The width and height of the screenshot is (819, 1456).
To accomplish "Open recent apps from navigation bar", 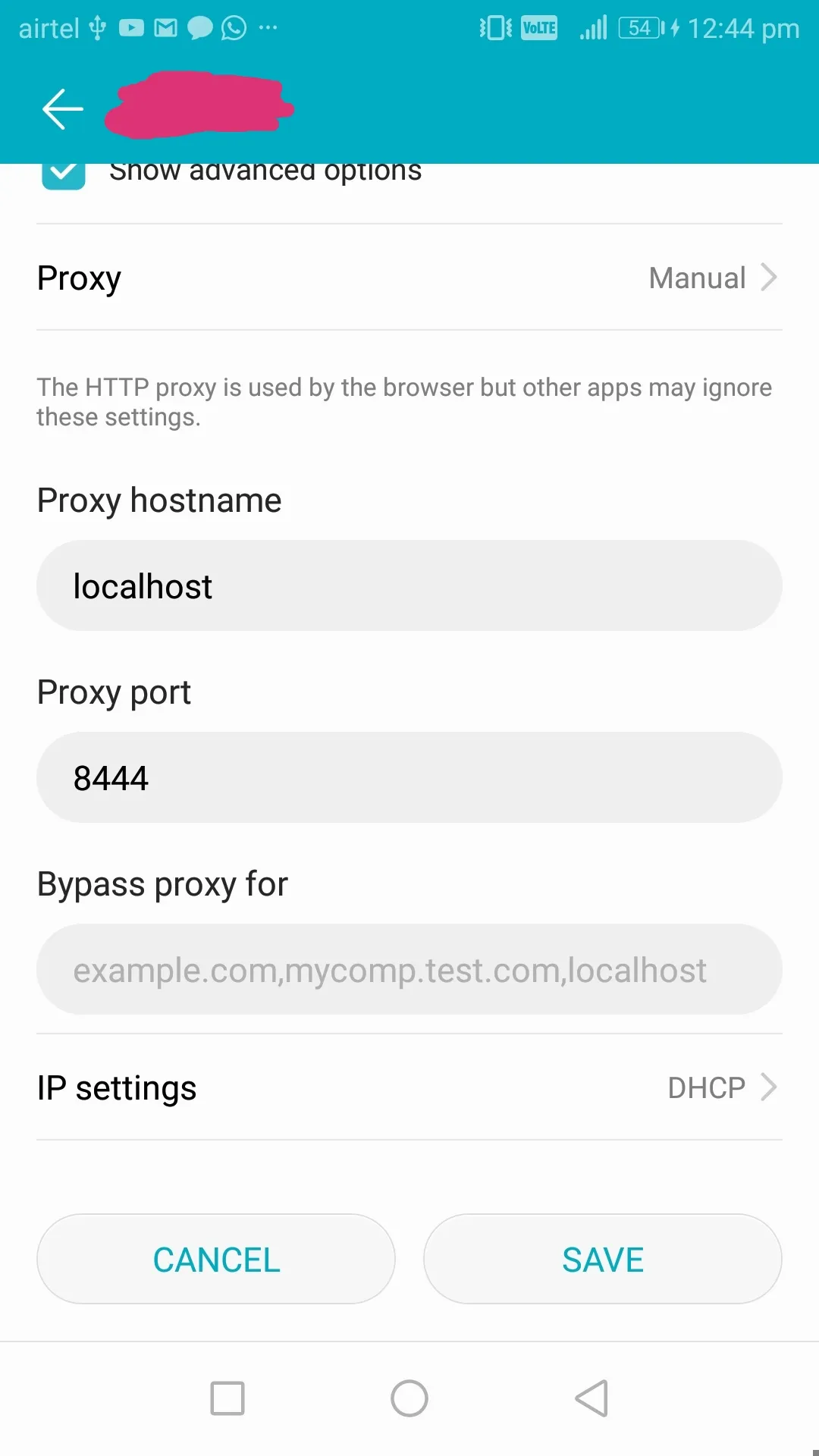I will 227,1398.
